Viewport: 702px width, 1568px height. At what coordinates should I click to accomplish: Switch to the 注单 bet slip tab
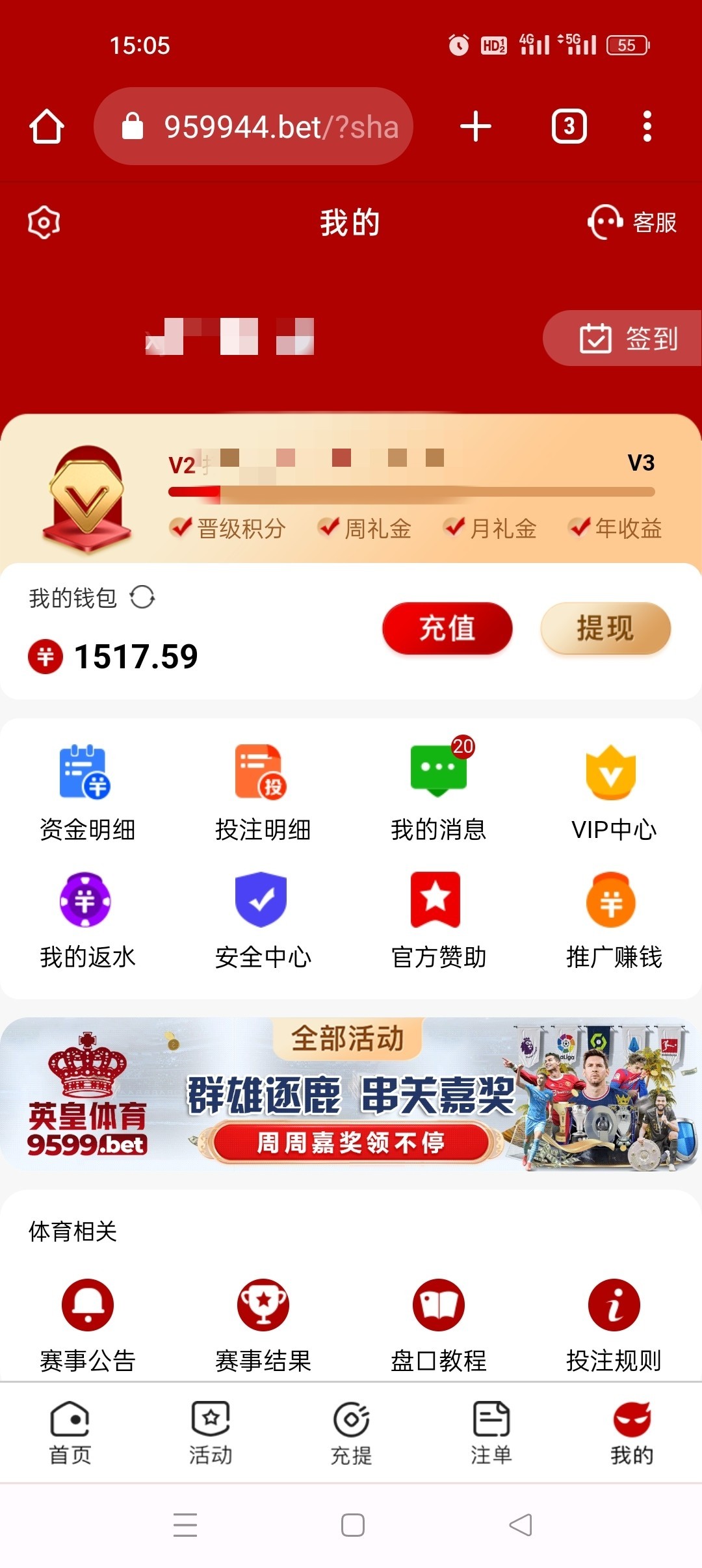[491, 1433]
